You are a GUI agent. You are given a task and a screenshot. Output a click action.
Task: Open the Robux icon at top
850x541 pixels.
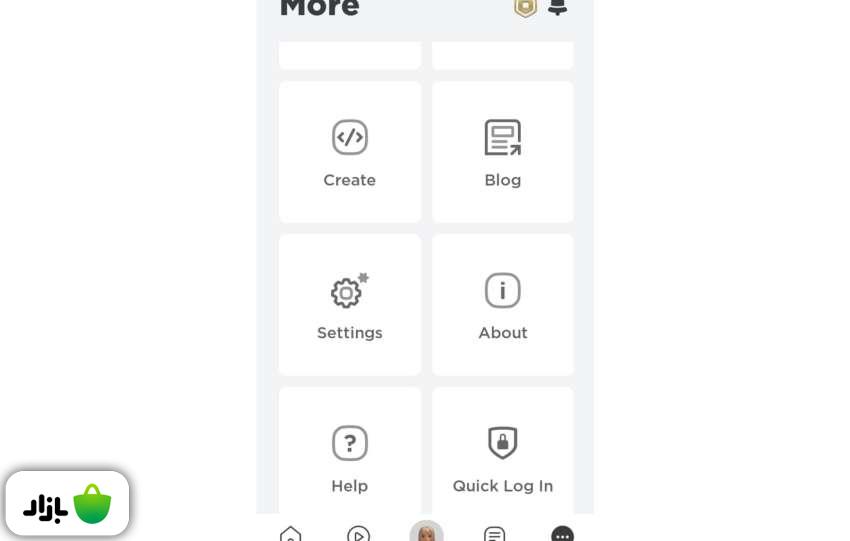tap(525, 8)
